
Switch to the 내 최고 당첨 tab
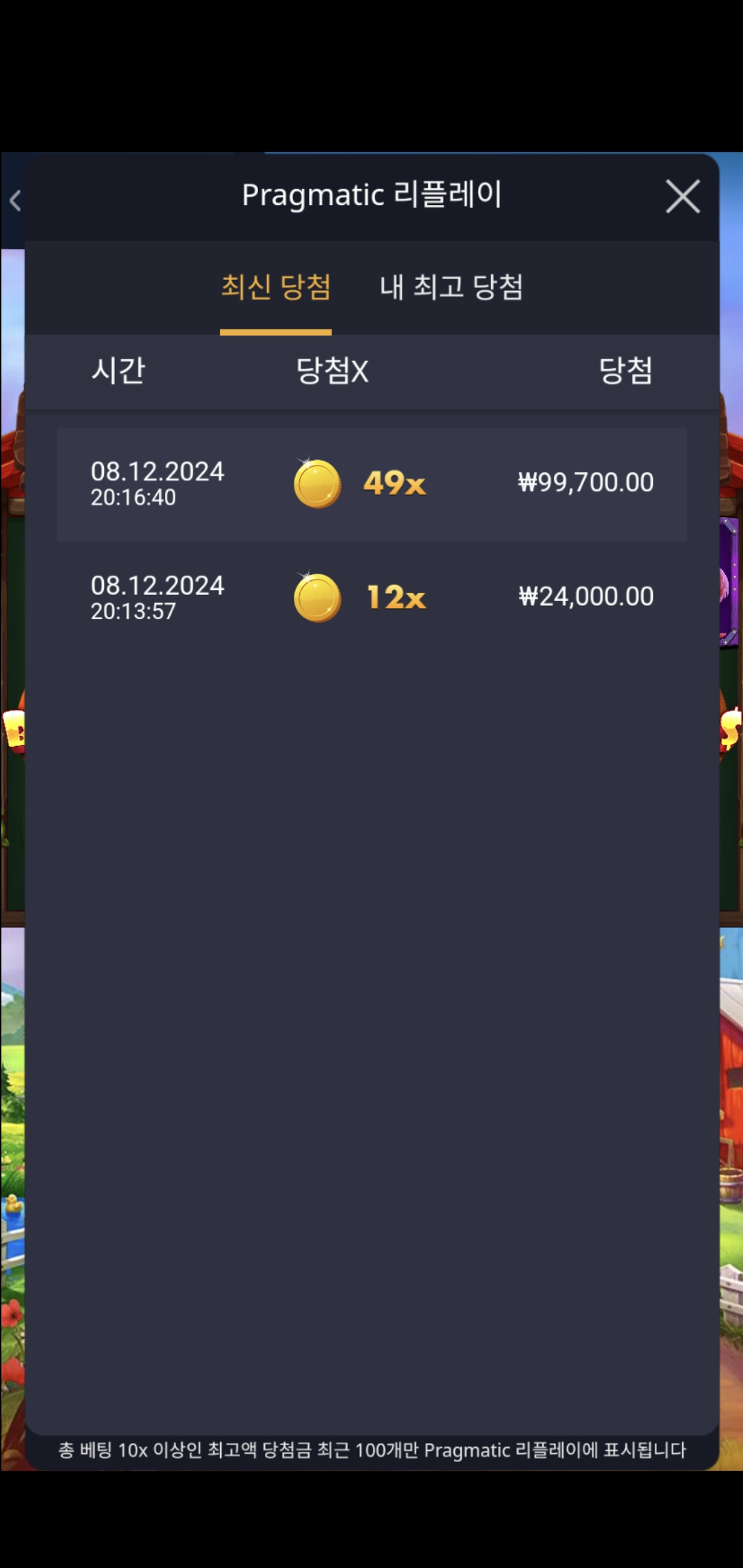click(451, 287)
